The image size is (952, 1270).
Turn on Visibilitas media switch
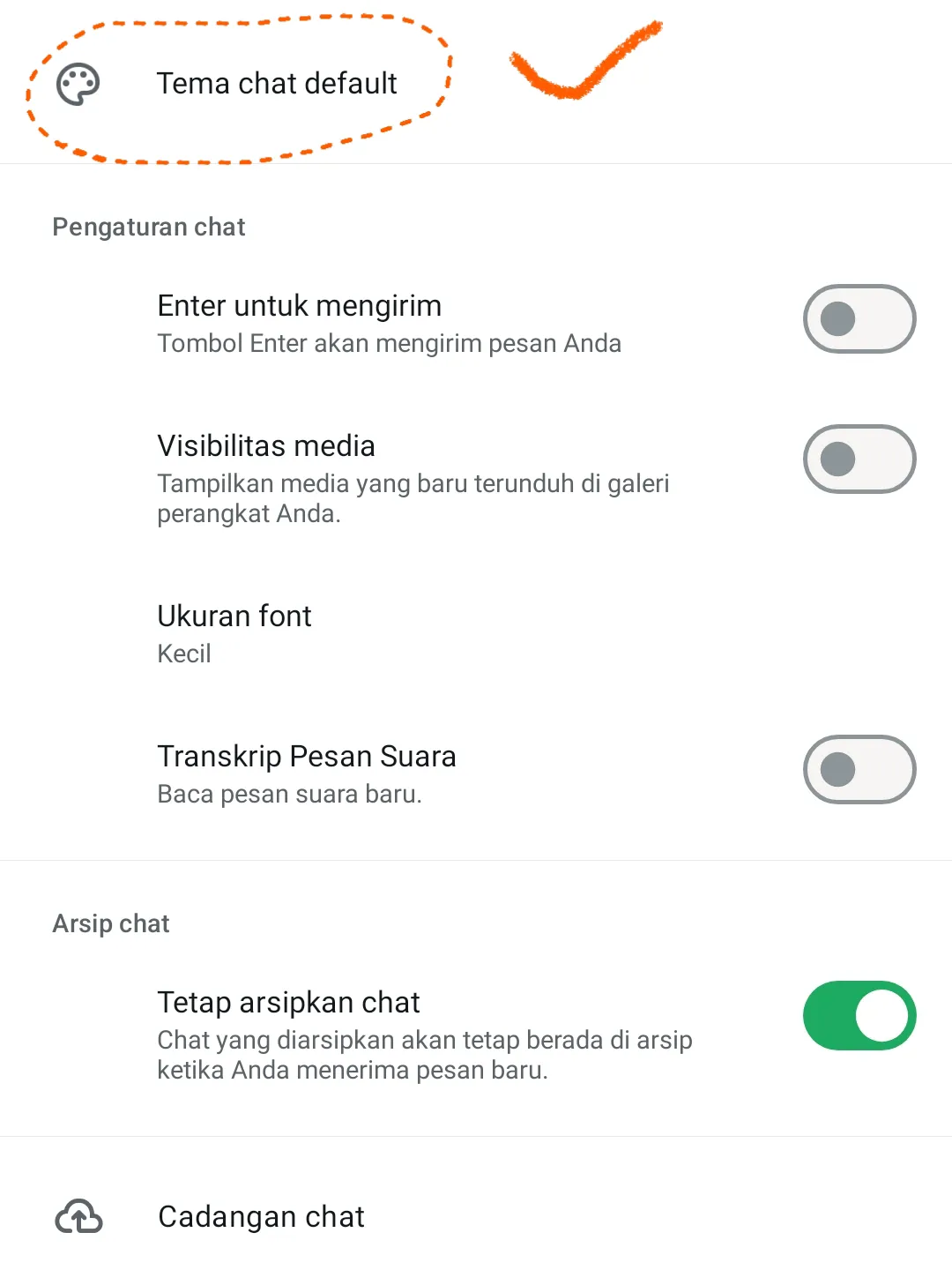tap(859, 459)
